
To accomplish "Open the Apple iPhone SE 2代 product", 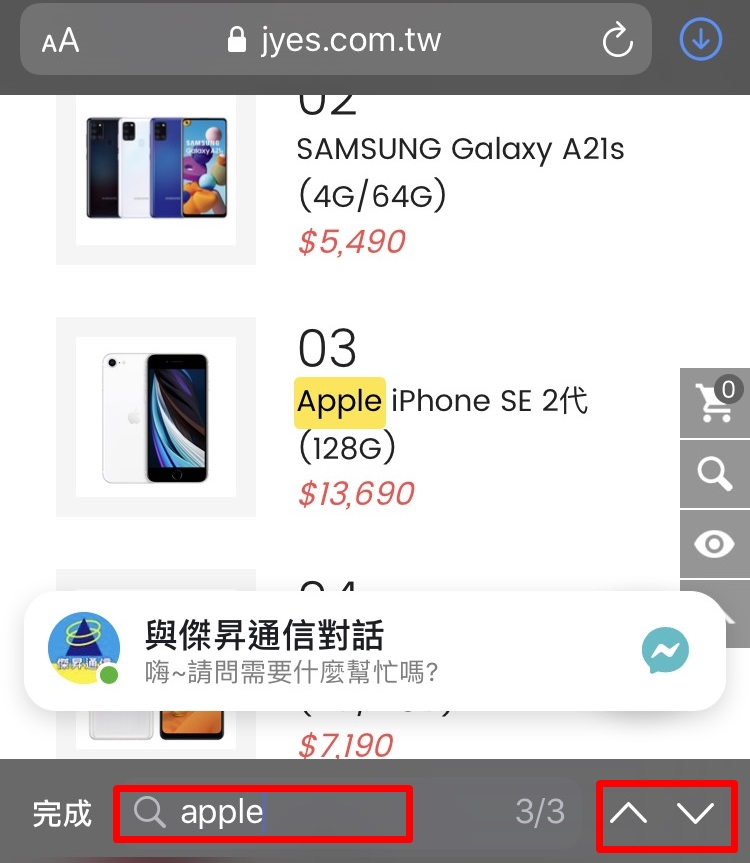I will (442, 402).
